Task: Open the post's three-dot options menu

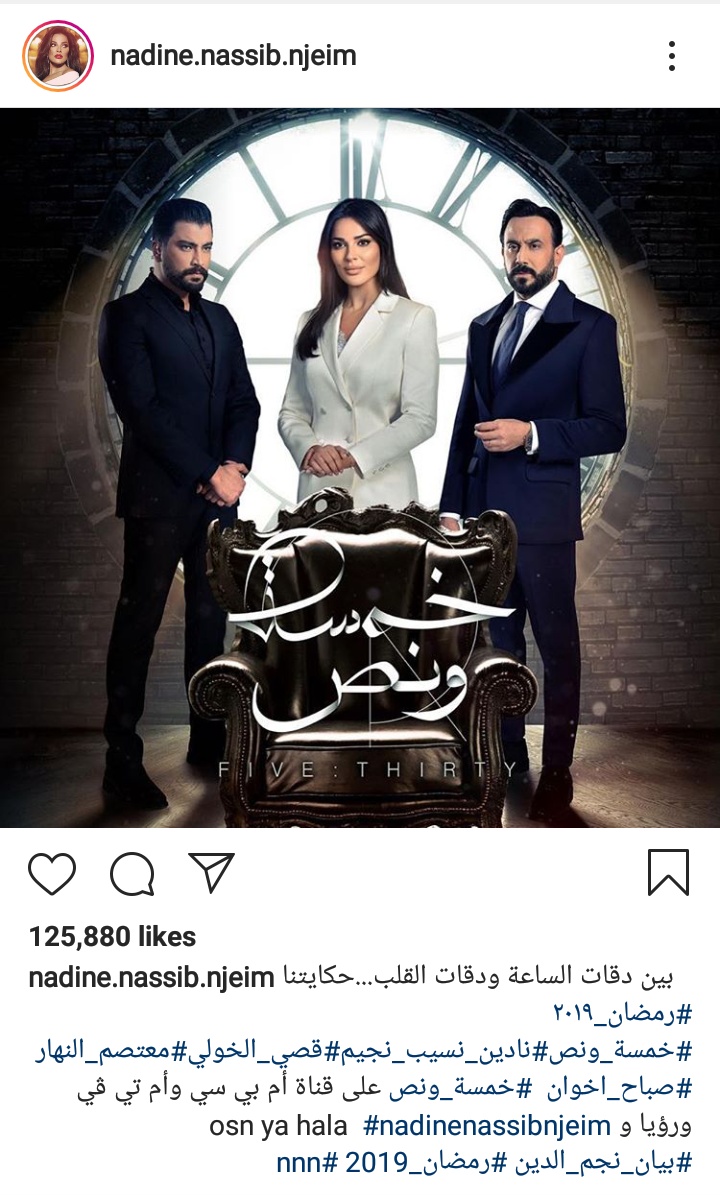Action: pyautogui.click(x=671, y=56)
